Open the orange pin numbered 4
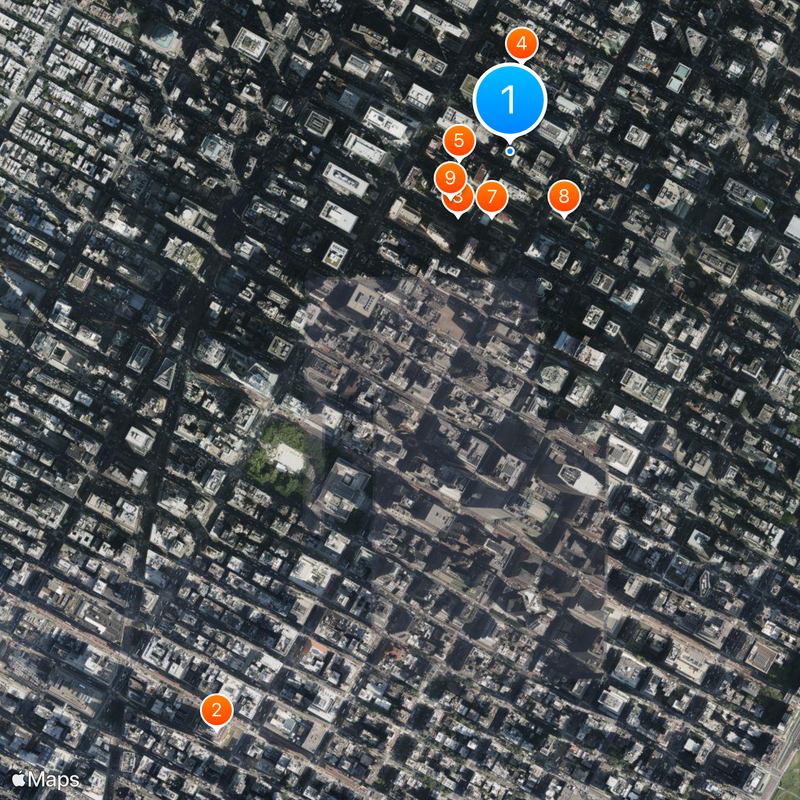 point(521,45)
